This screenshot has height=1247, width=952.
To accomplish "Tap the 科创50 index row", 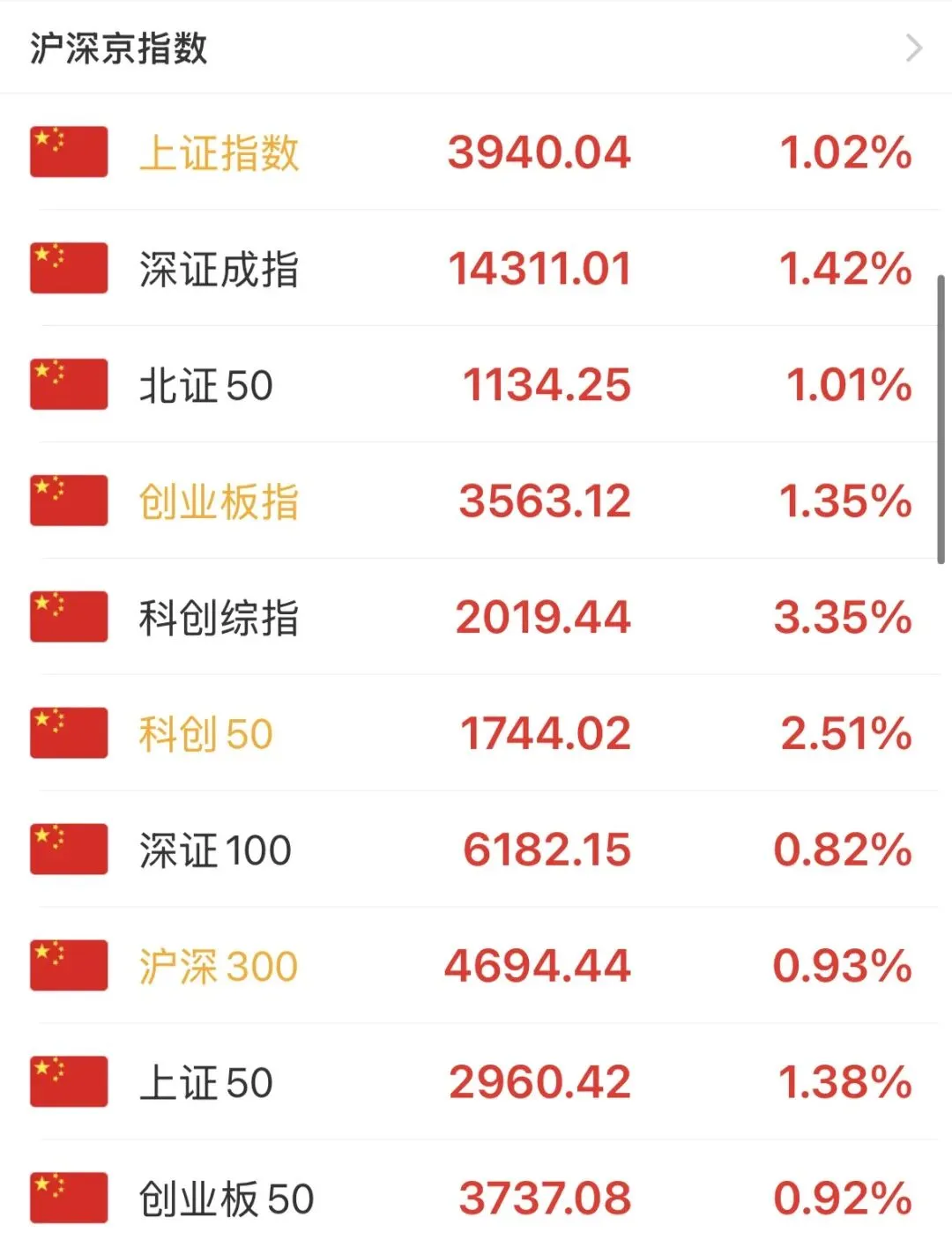I will (476, 733).
